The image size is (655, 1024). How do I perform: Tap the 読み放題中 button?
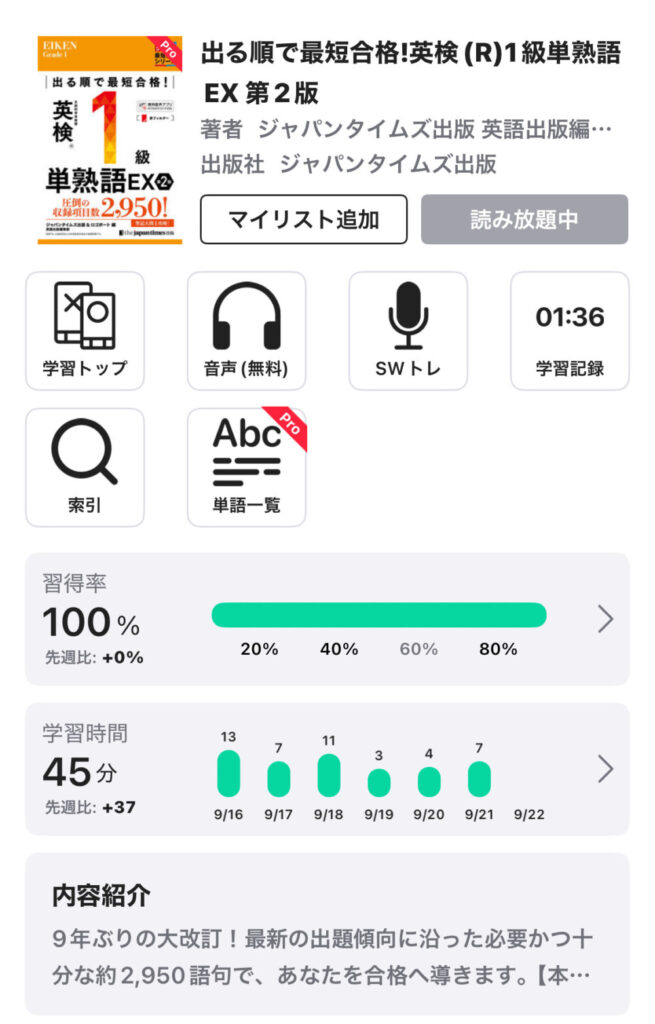(x=524, y=219)
